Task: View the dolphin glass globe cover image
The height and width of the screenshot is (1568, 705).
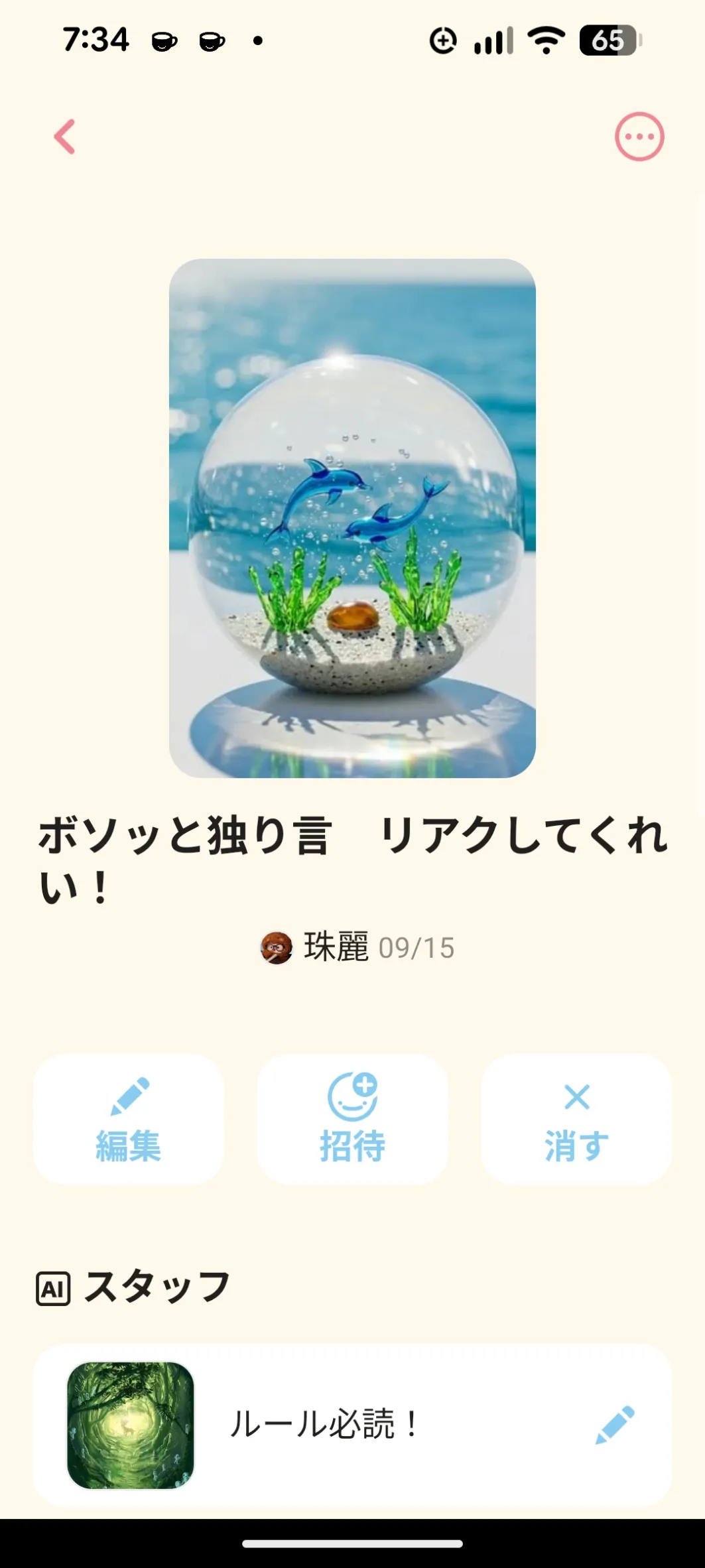Action: [352, 517]
